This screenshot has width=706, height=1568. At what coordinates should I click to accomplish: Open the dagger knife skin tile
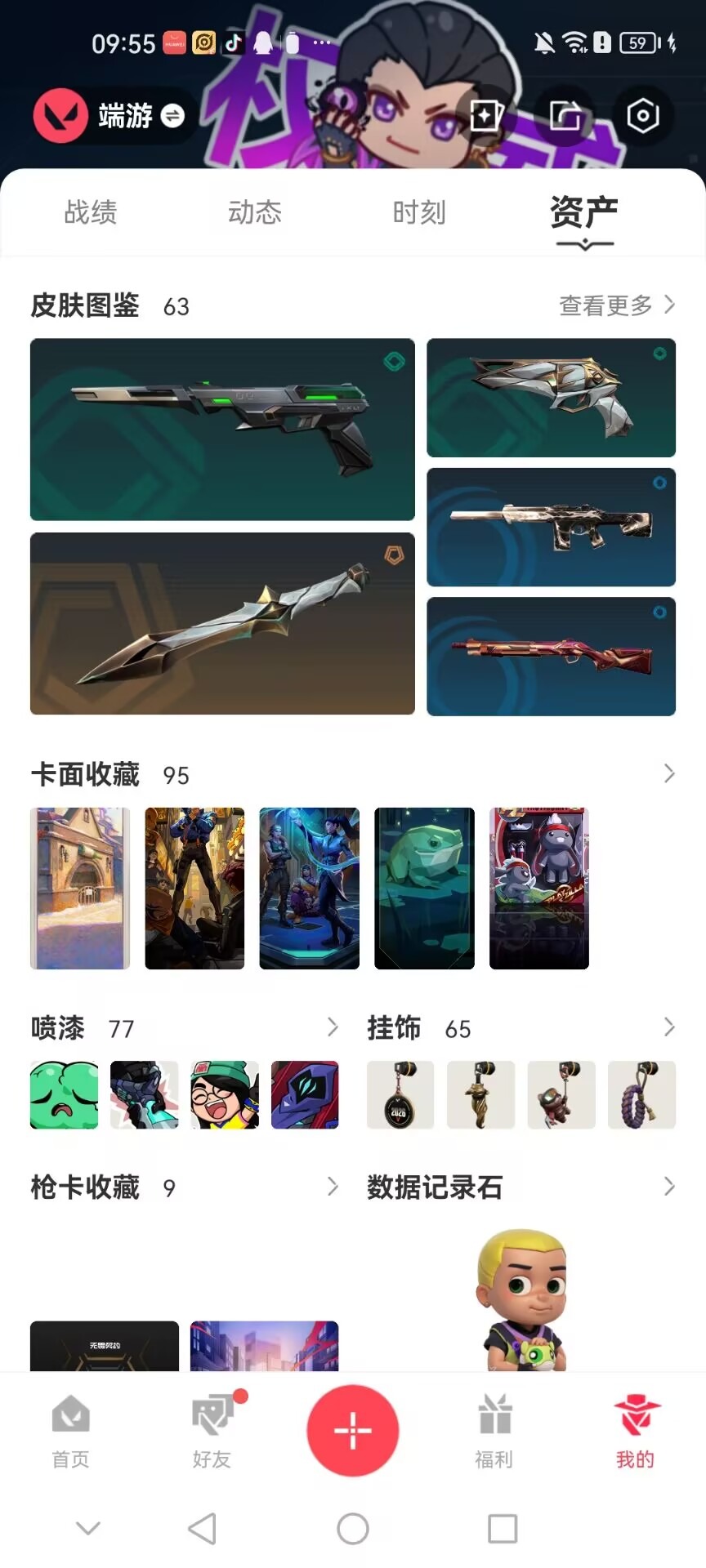222,624
